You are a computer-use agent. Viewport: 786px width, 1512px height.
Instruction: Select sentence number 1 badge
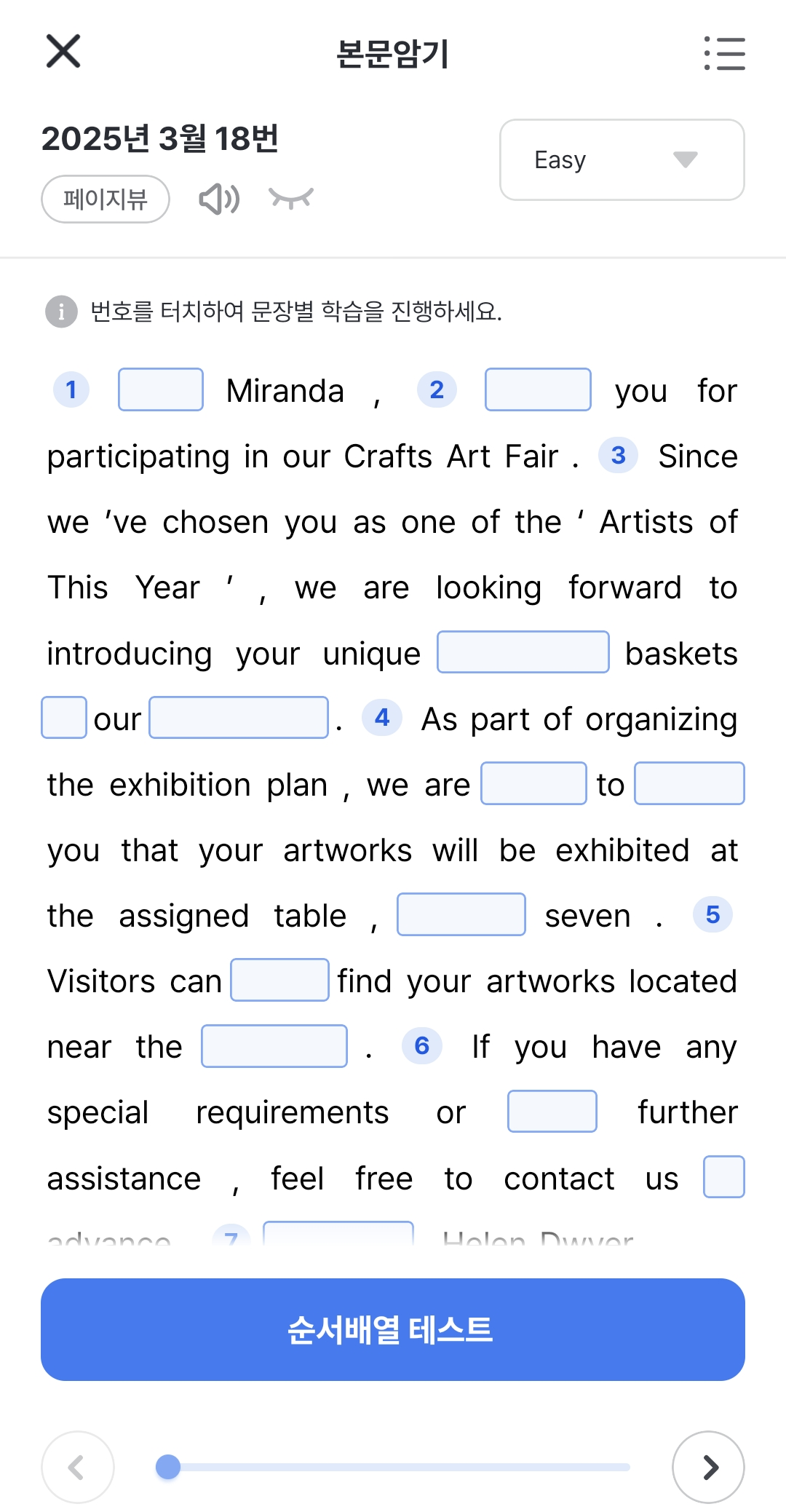[x=71, y=389]
